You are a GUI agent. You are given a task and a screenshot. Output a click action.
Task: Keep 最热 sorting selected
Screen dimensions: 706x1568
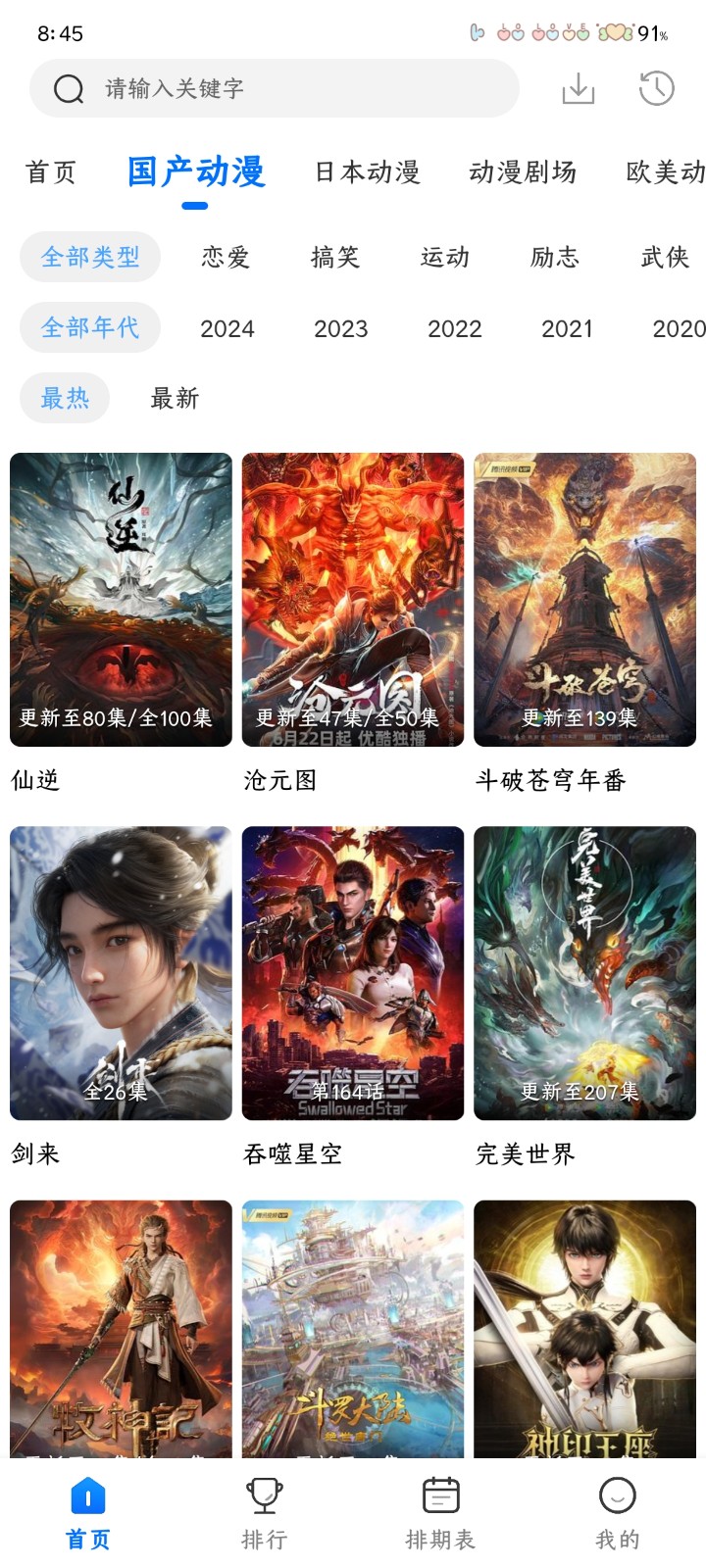[x=65, y=398]
